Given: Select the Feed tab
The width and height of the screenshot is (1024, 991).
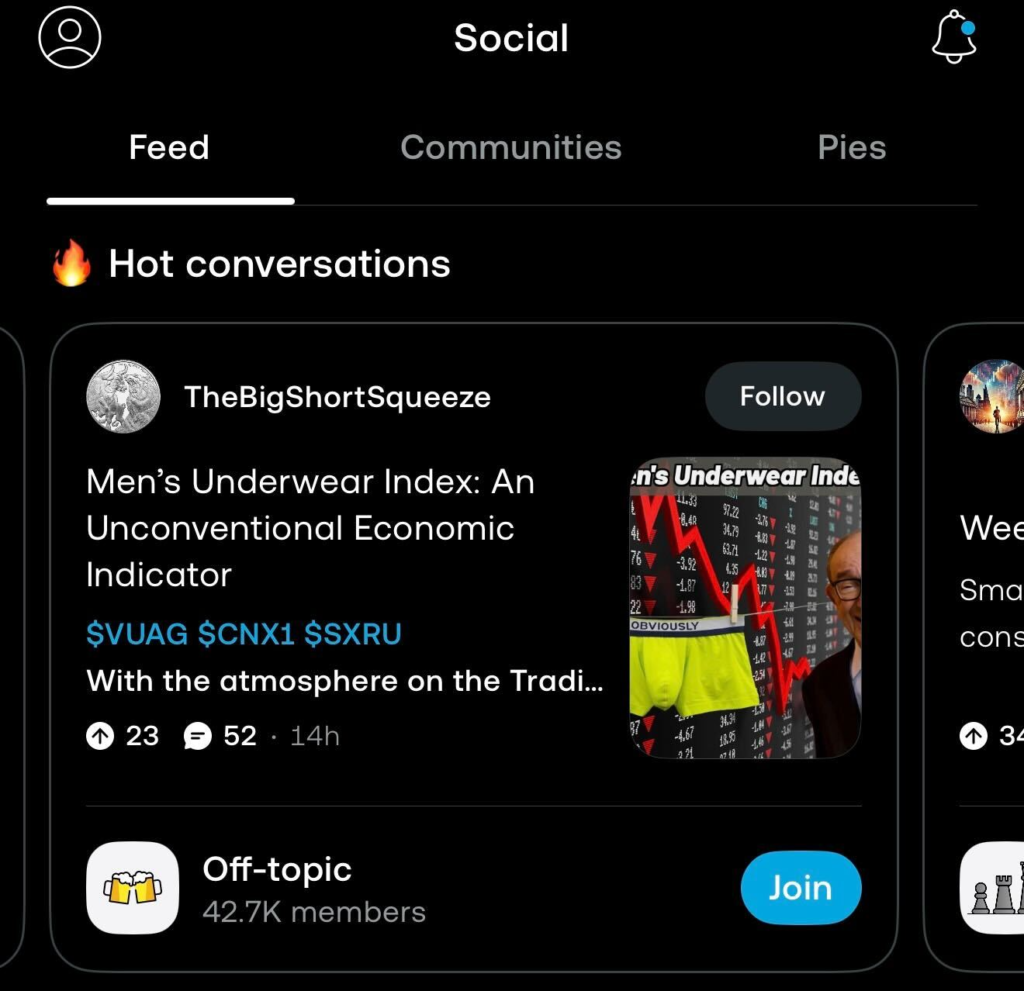Looking at the screenshot, I should [x=169, y=148].
